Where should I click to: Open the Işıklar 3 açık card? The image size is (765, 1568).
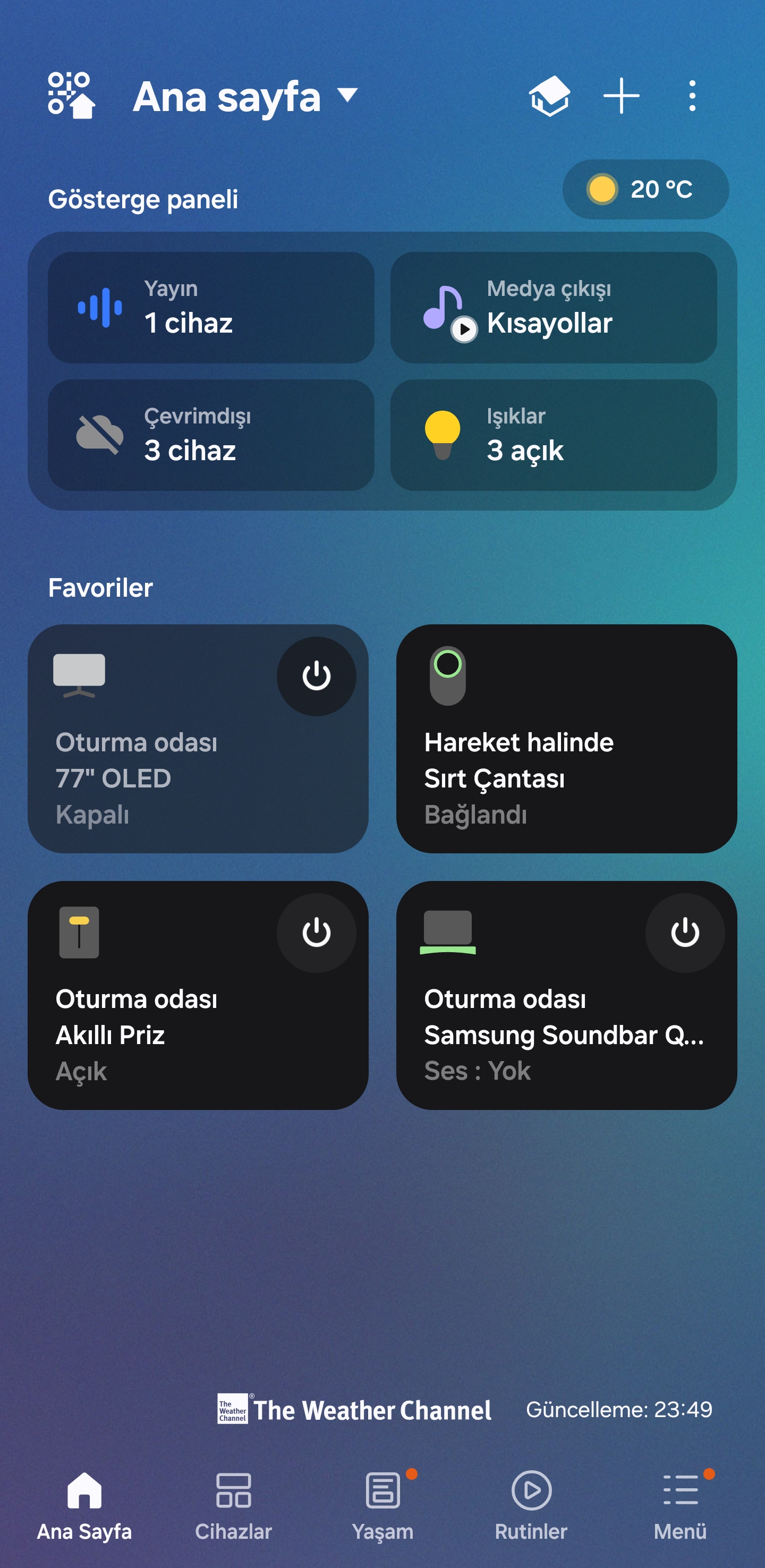click(553, 435)
